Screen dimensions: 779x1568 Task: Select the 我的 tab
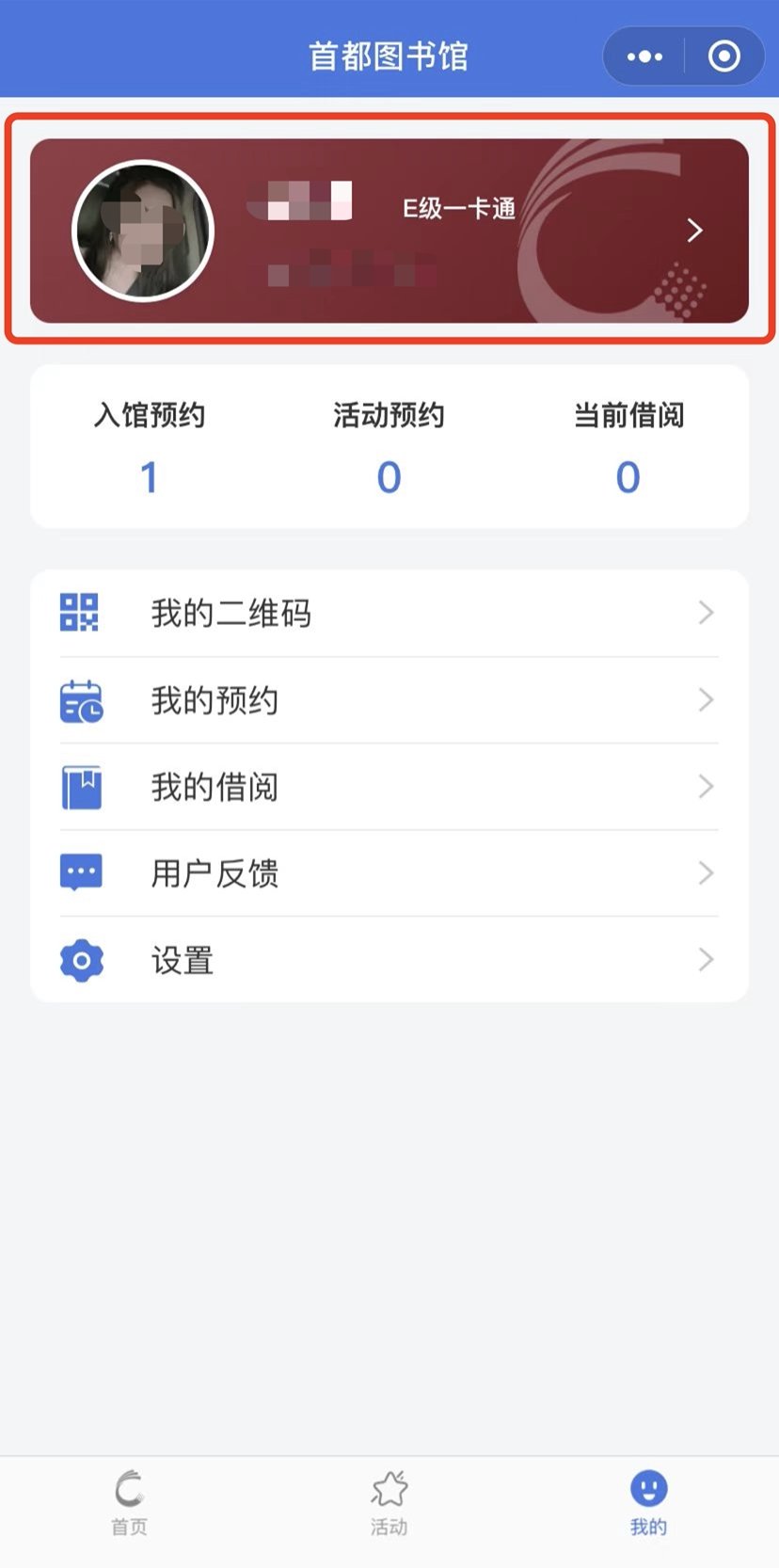coord(648,1503)
